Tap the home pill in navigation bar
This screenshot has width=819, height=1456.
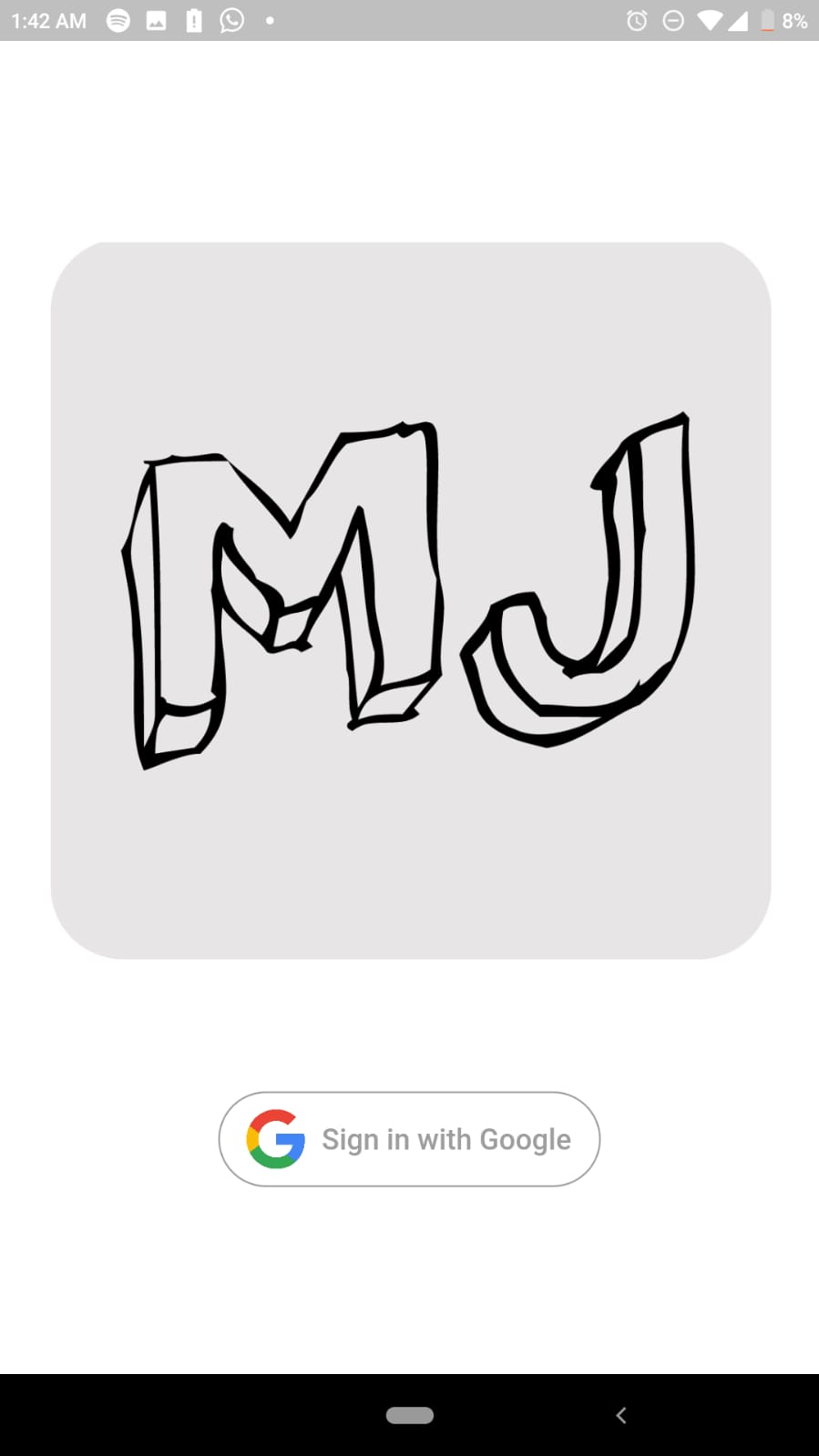point(410,1415)
